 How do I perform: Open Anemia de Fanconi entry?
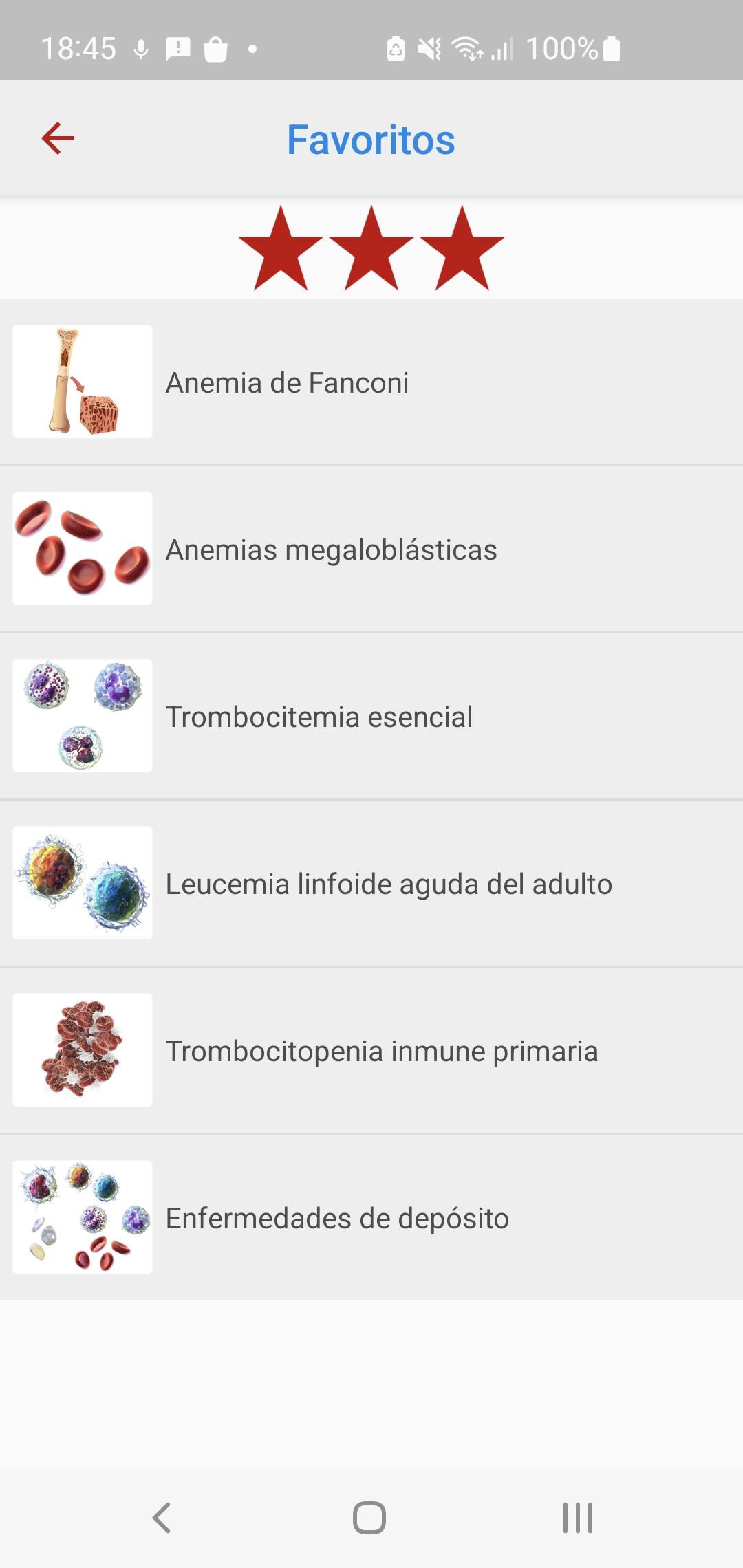[371, 382]
